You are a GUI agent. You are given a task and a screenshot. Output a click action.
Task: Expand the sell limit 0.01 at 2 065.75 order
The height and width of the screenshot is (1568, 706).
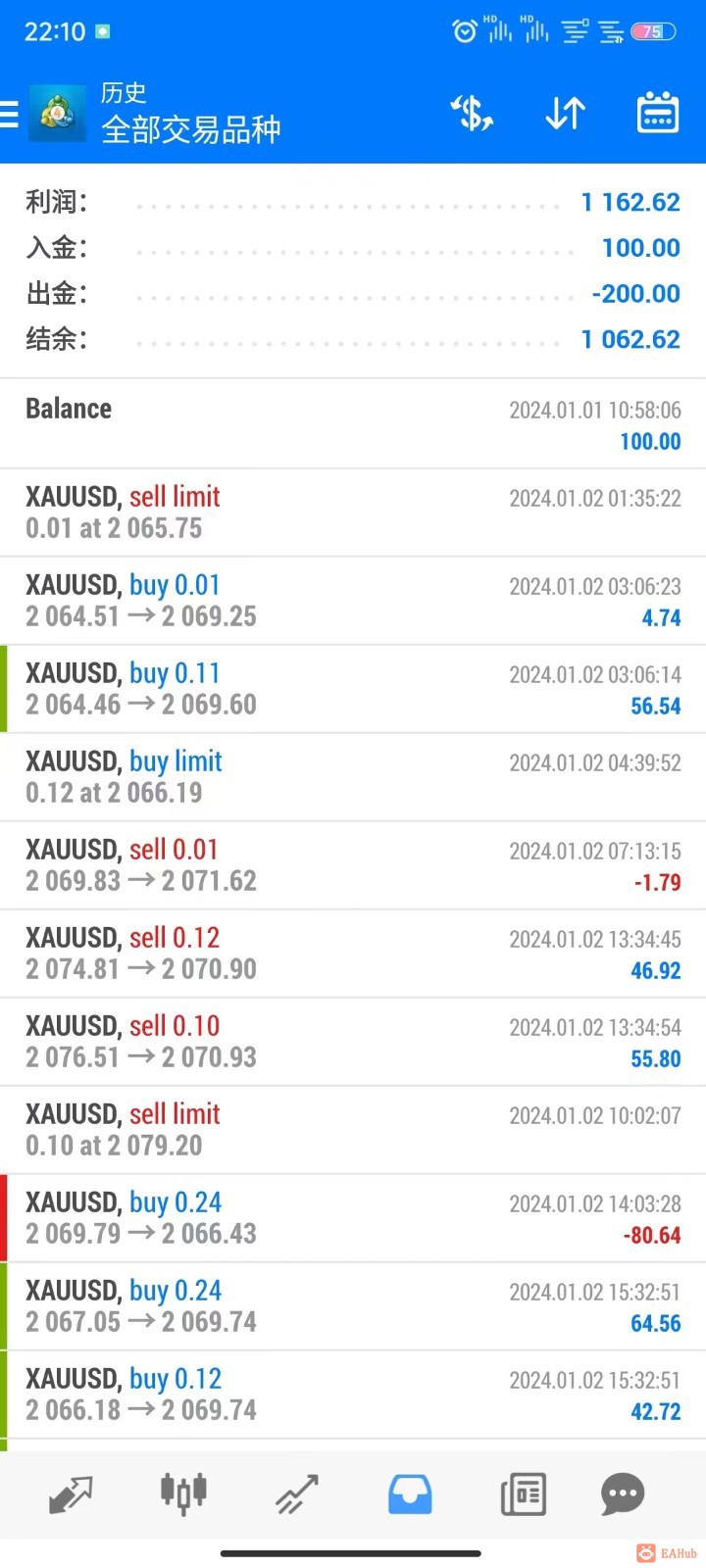coord(353,513)
